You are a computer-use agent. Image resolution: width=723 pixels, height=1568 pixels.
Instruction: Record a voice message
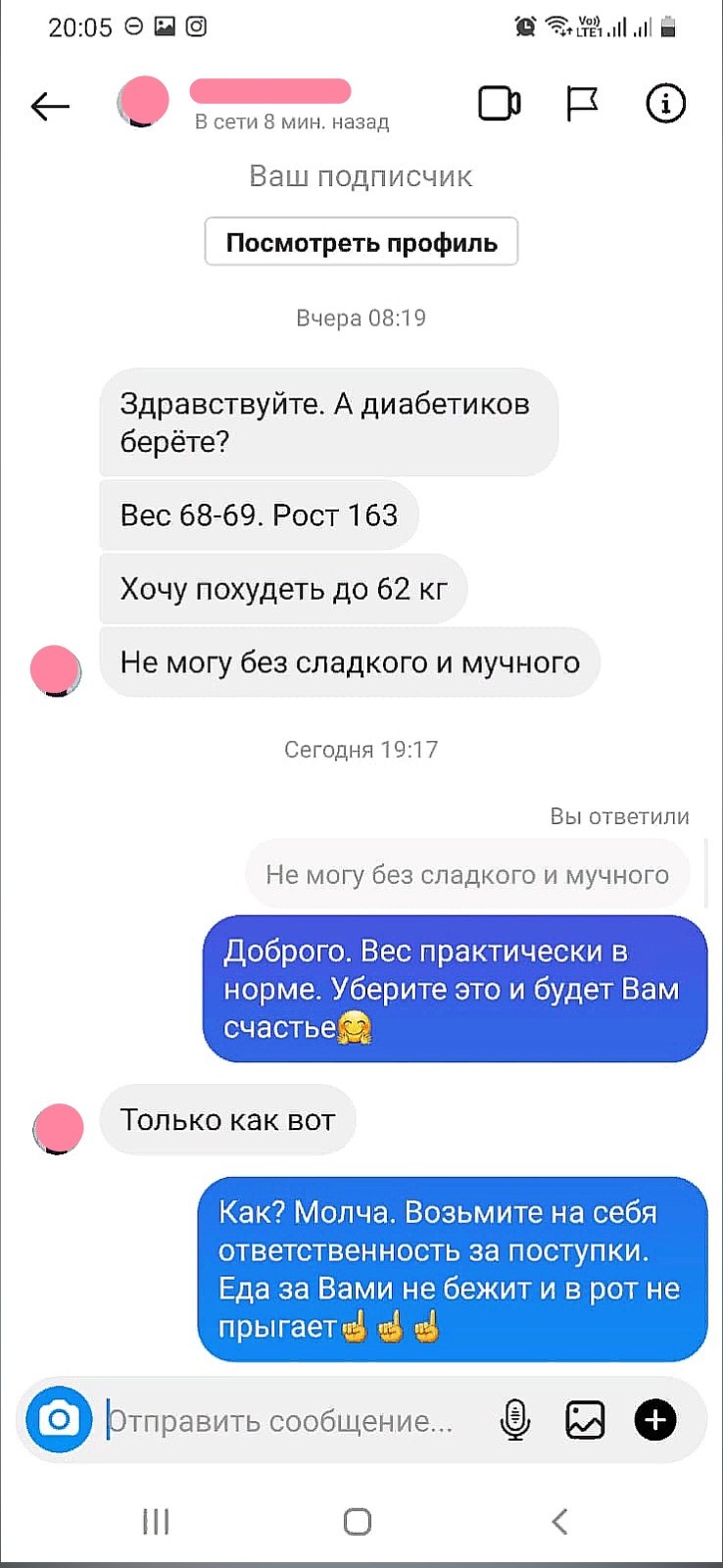coord(514,1419)
